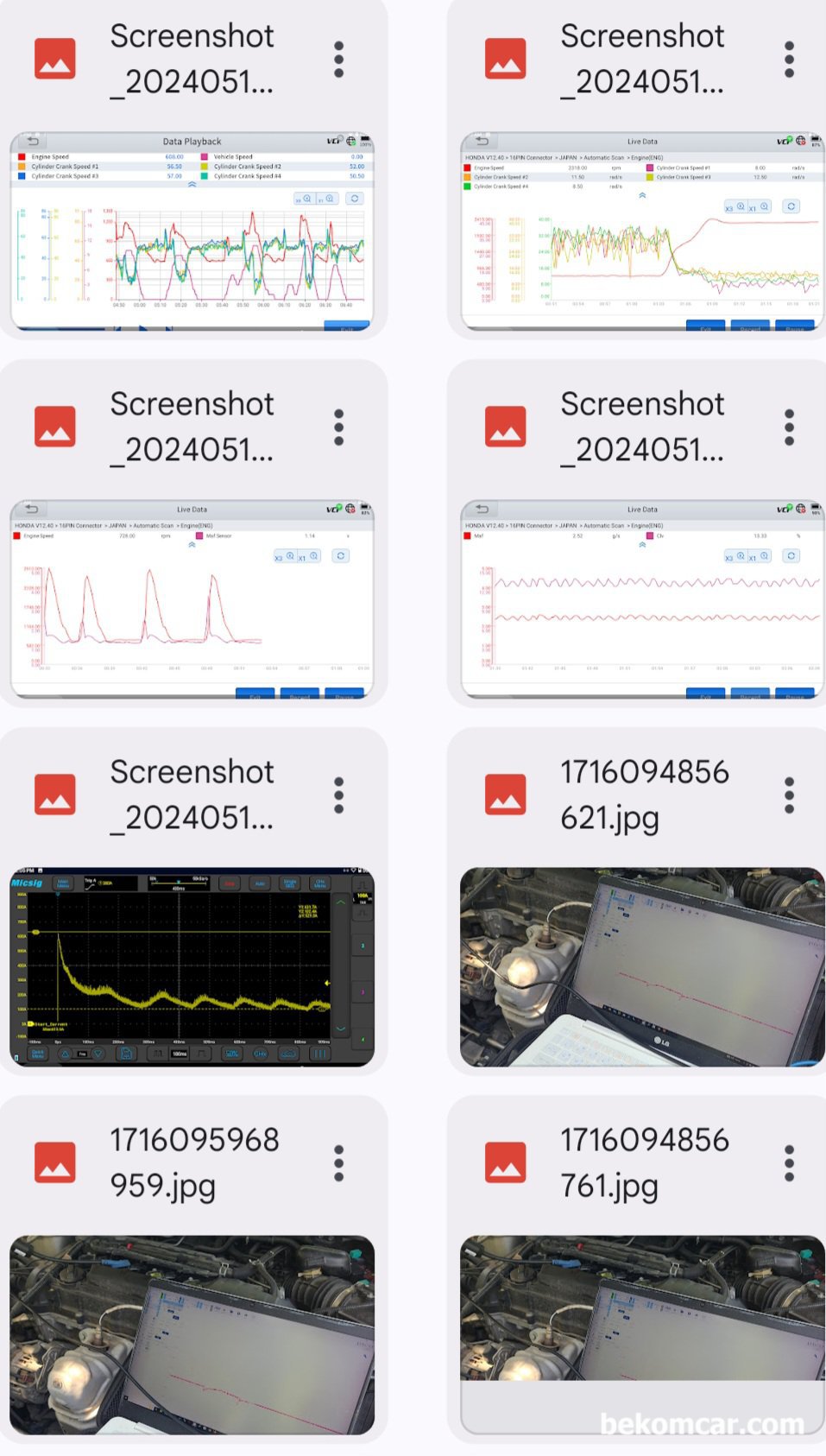Viewport: 826px width, 1456px height.
Task: Open overflow menu of the Micsig oscilloscope screenshot
Action: 338,795
